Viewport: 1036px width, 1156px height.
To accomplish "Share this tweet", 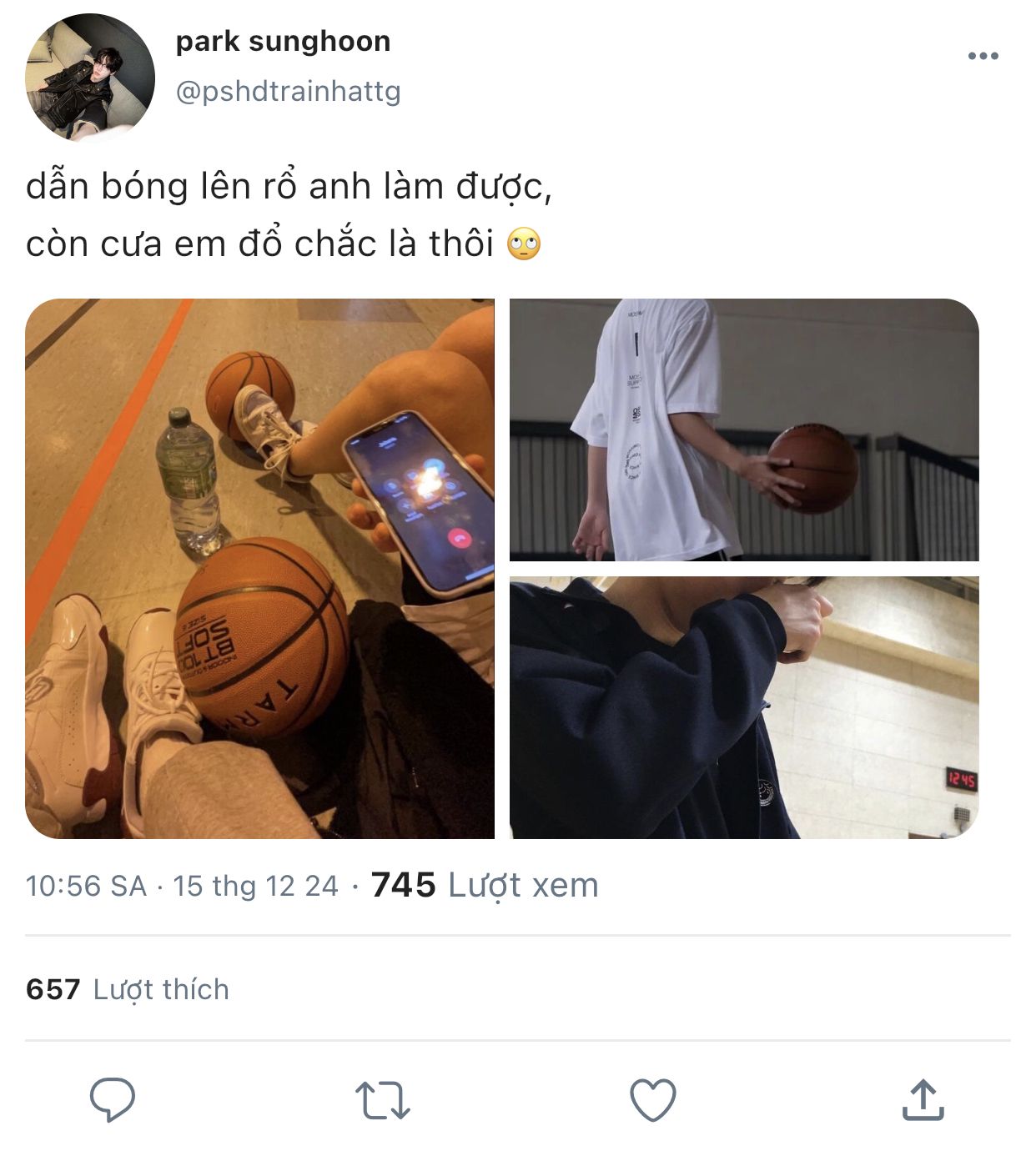I will [x=923, y=1099].
